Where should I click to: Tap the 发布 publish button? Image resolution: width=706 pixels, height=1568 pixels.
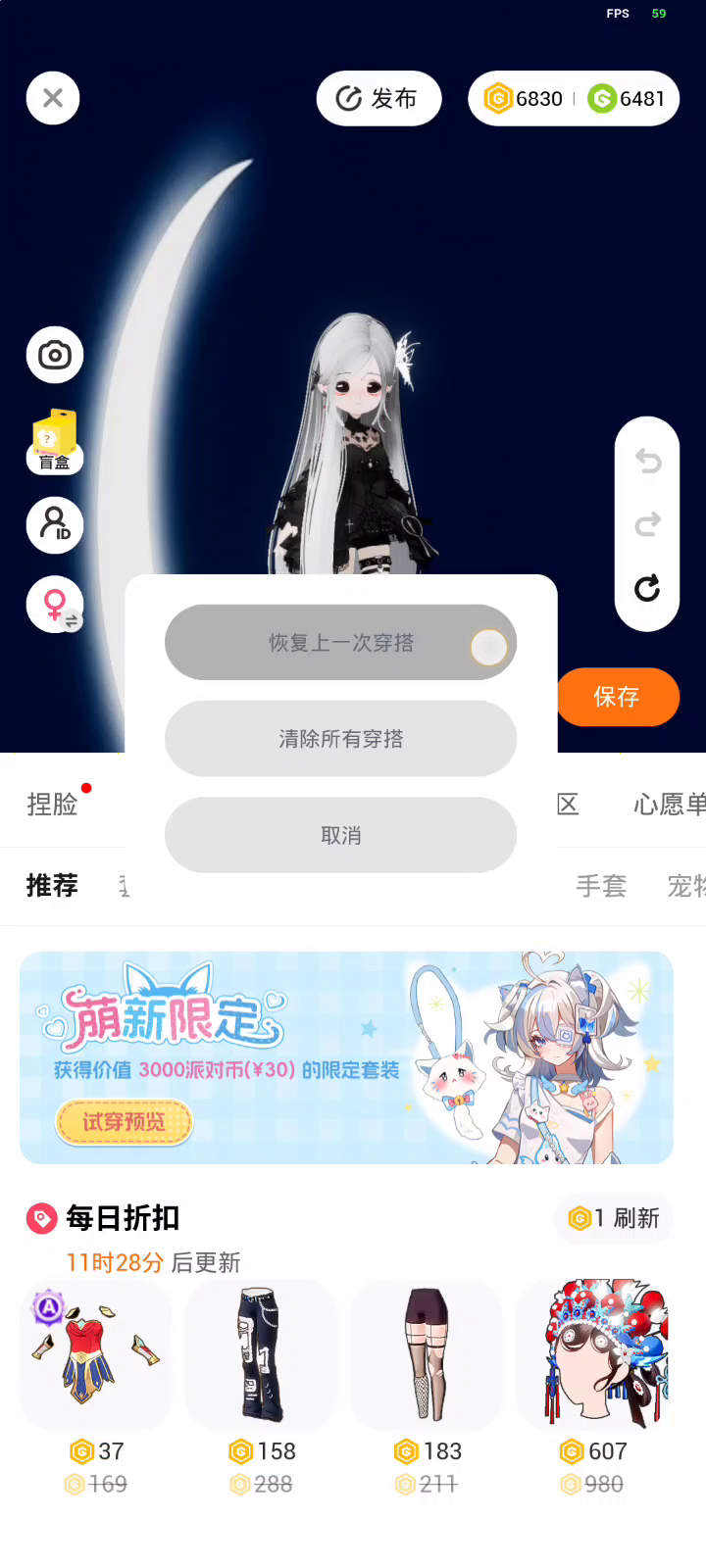coord(378,98)
